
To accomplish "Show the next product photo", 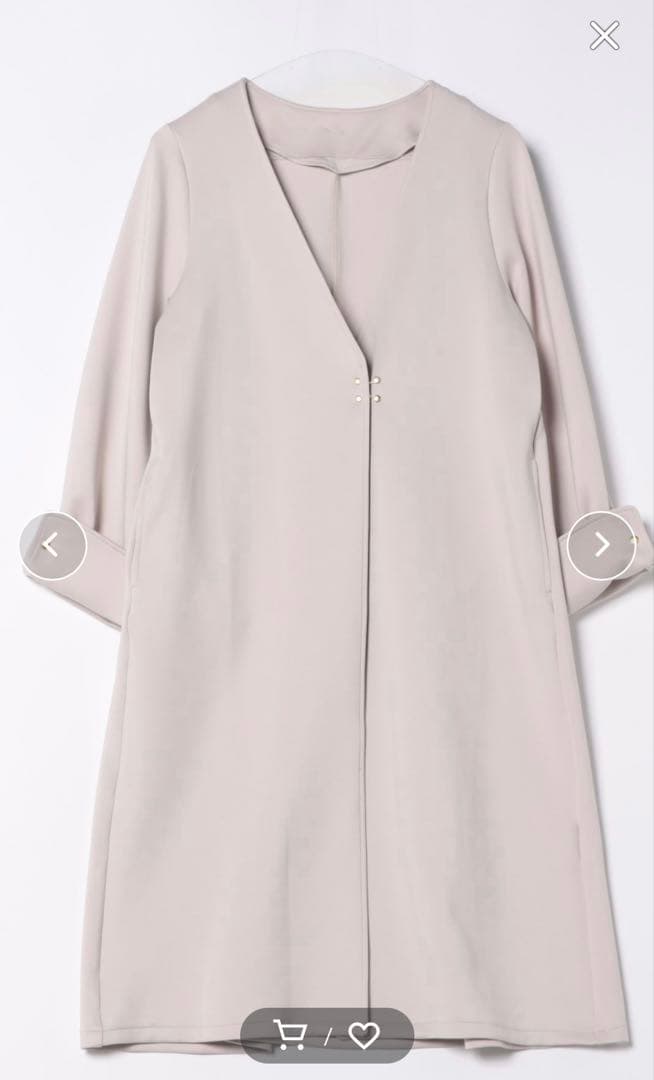I will click(x=601, y=545).
